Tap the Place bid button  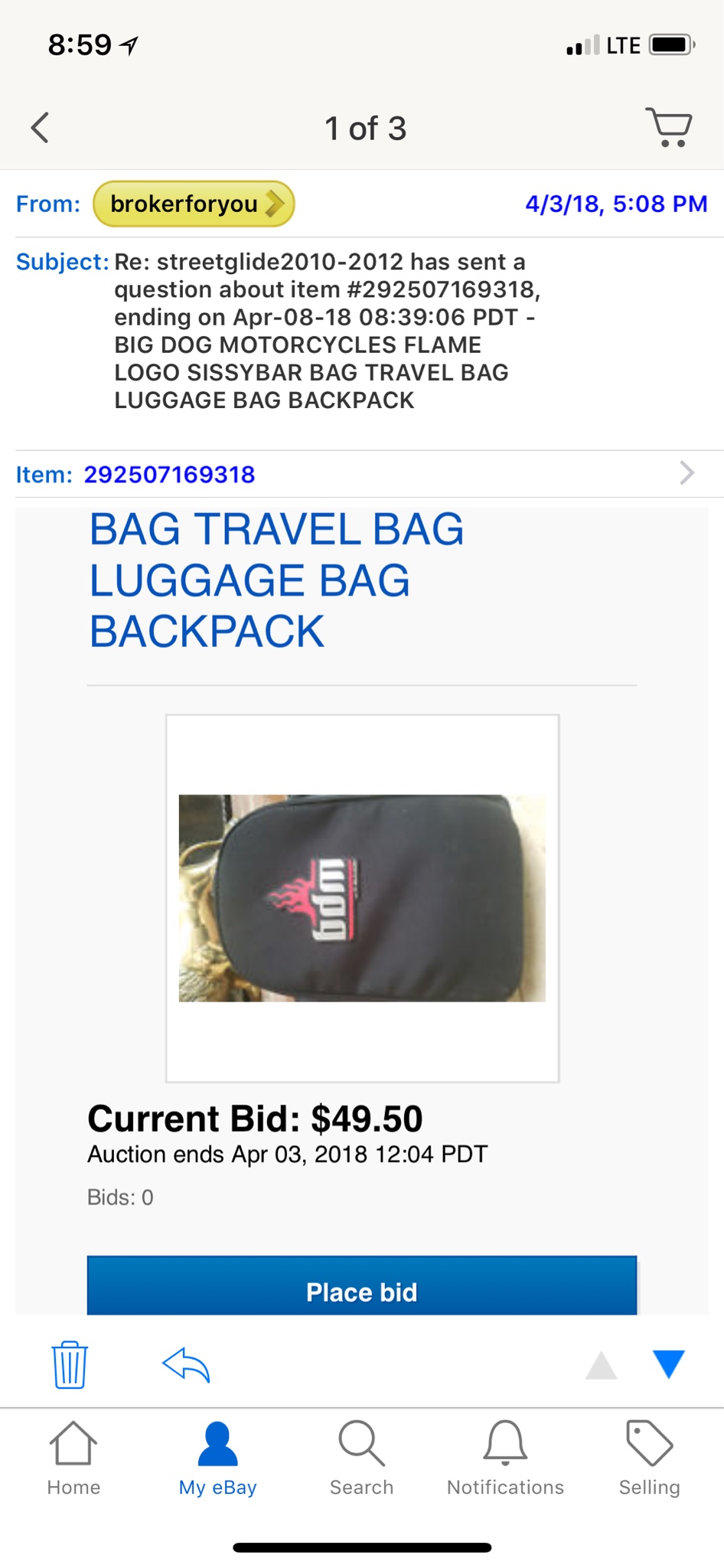click(362, 1290)
